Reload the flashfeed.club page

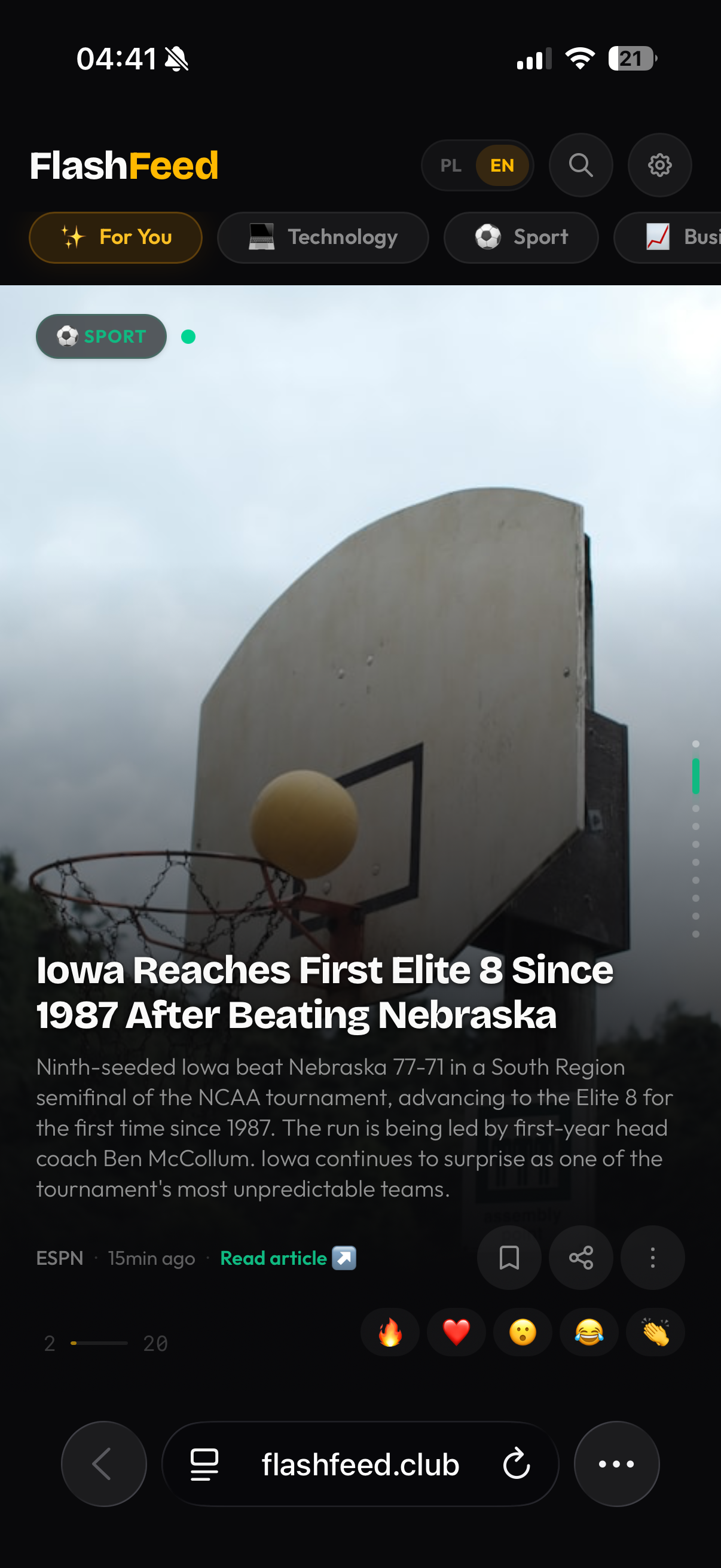pyautogui.click(x=517, y=1464)
